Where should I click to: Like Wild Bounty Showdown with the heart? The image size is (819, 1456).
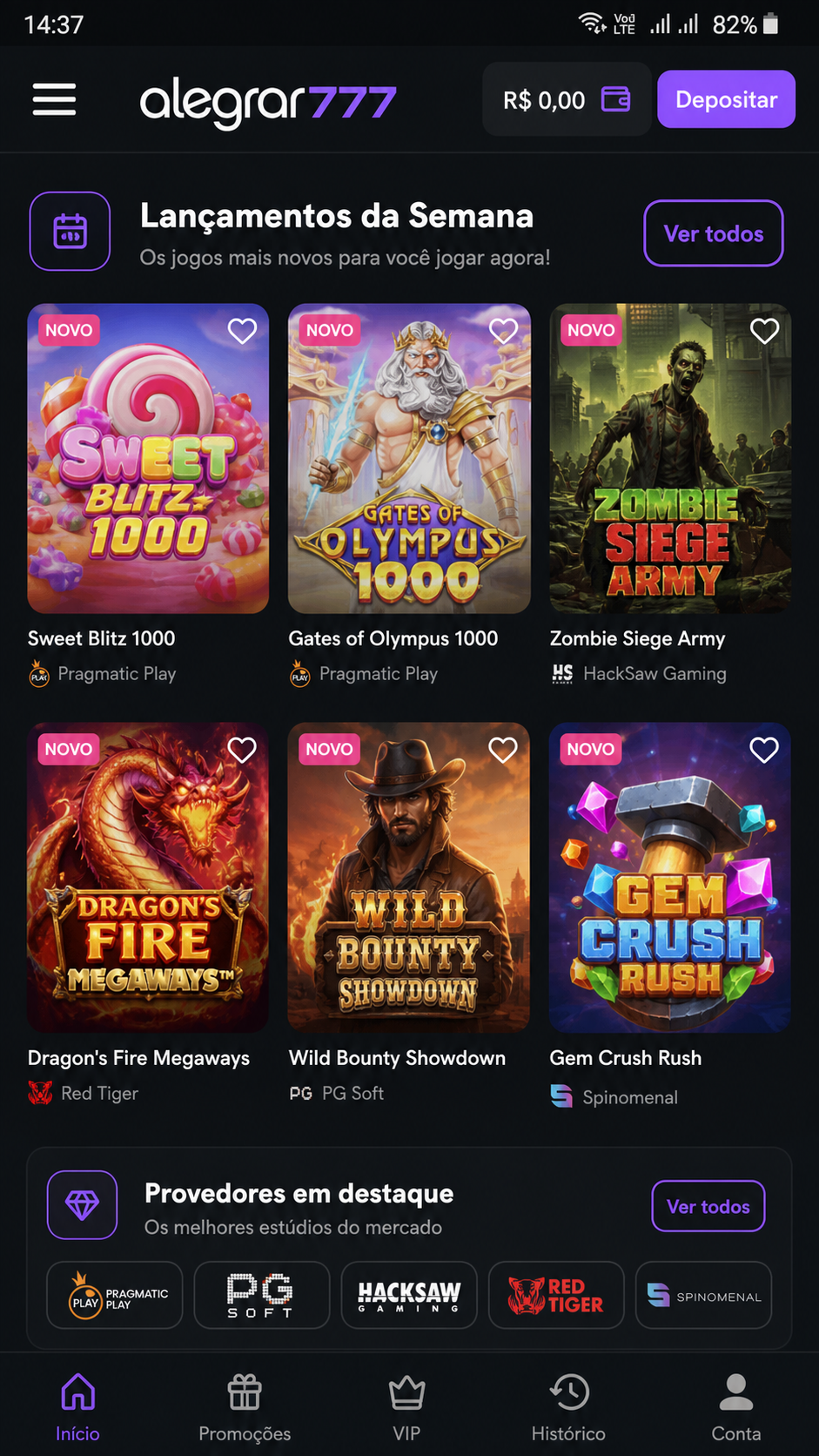click(503, 750)
